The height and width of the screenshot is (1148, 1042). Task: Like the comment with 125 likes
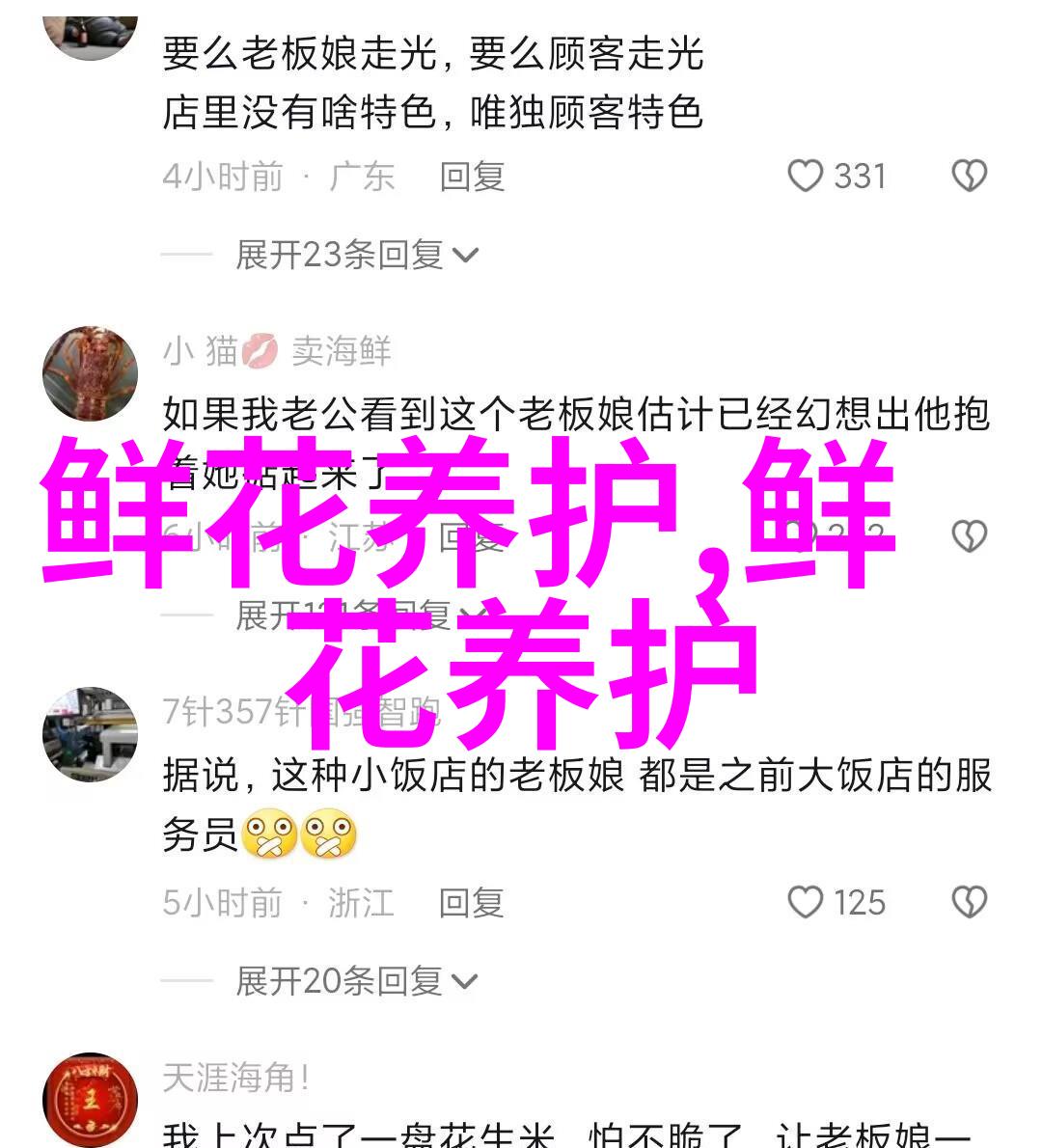coord(806,903)
